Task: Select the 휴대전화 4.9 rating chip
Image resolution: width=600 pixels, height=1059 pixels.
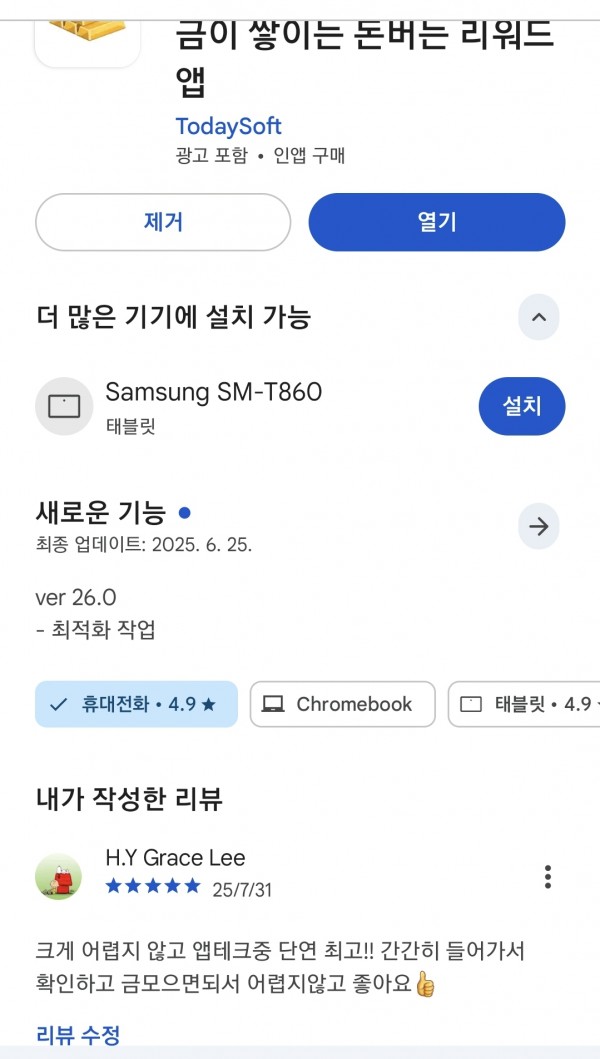Action: (x=136, y=704)
